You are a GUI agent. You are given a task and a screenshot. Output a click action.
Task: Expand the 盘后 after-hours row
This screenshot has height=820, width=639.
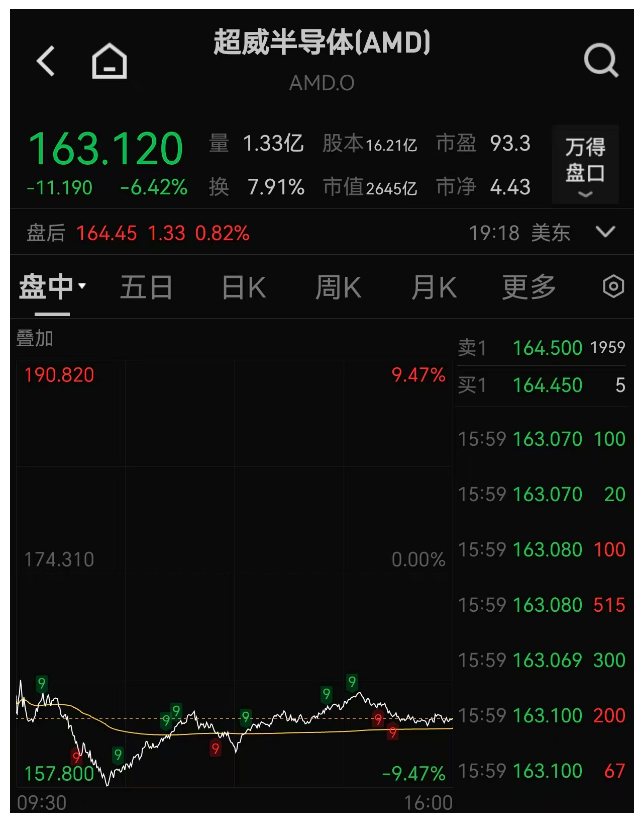tap(605, 232)
